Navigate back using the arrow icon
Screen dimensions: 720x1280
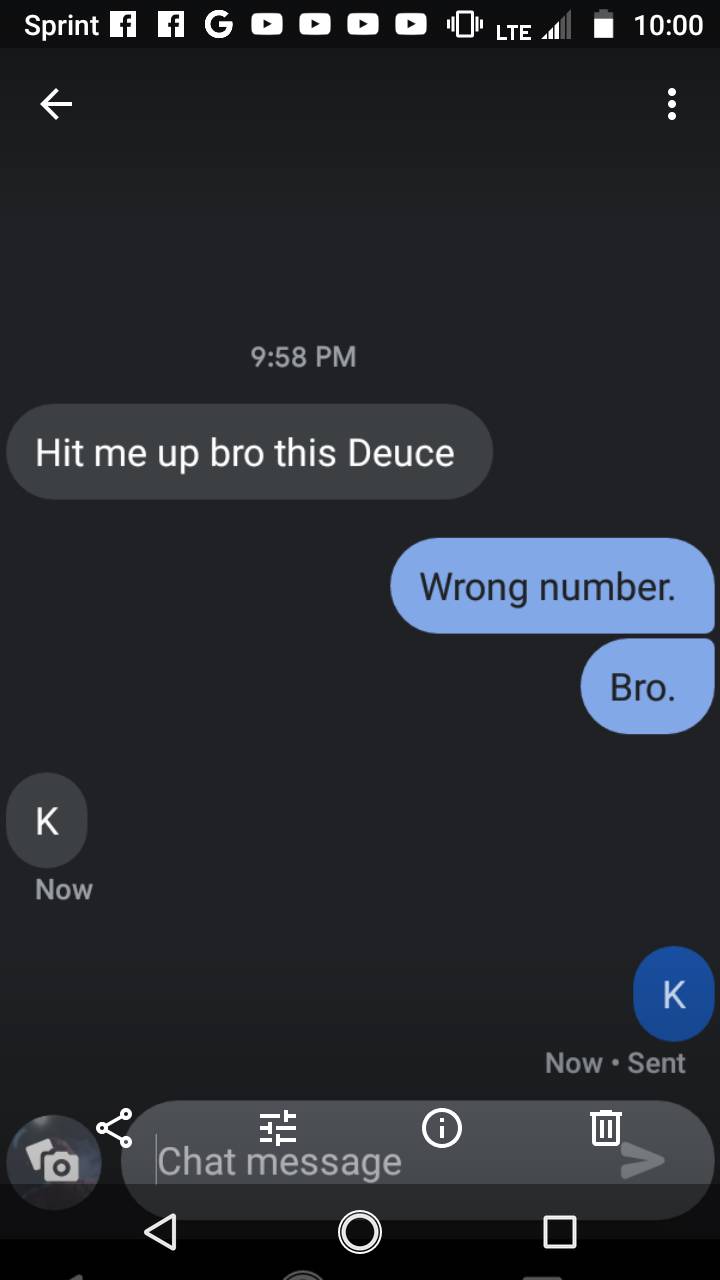pos(55,104)
